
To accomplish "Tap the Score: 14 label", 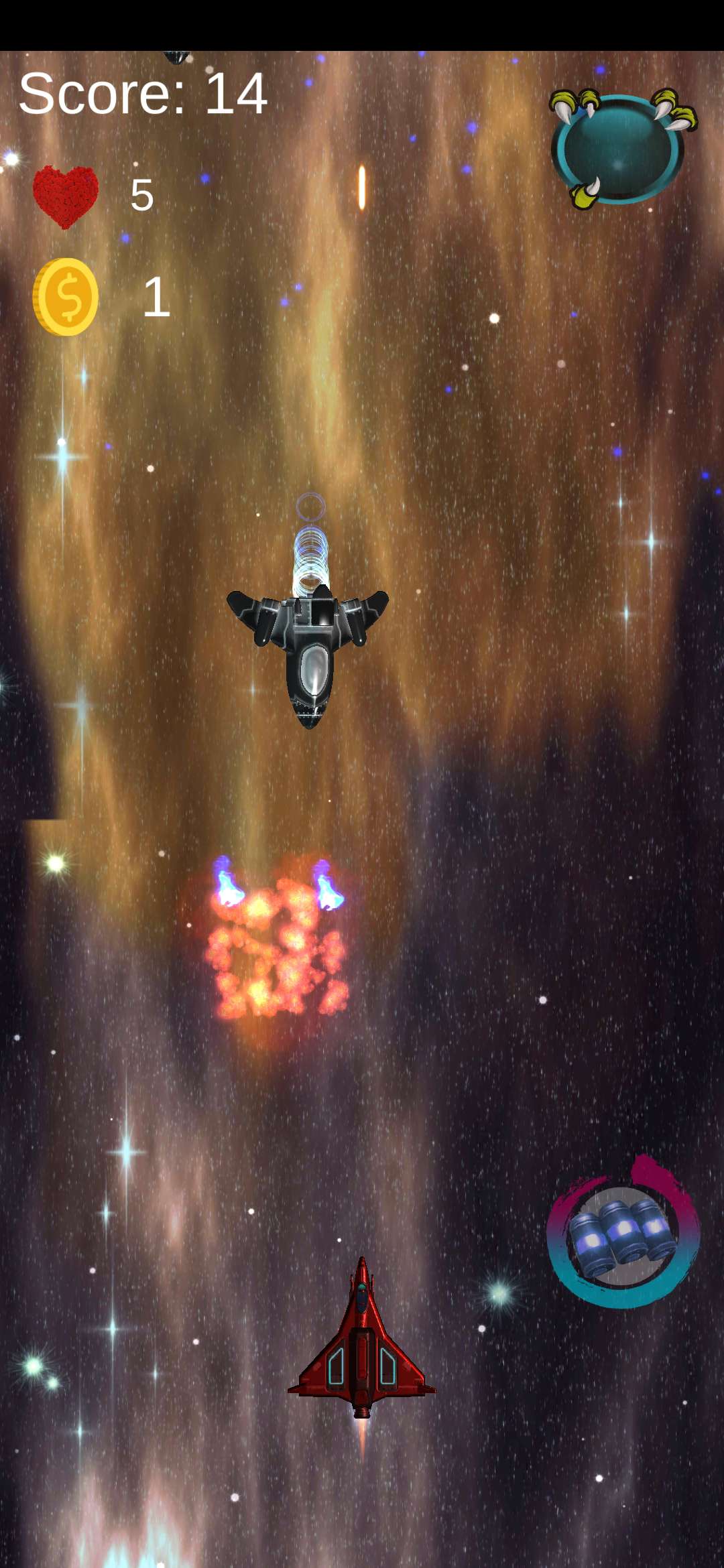I will 144,94.
